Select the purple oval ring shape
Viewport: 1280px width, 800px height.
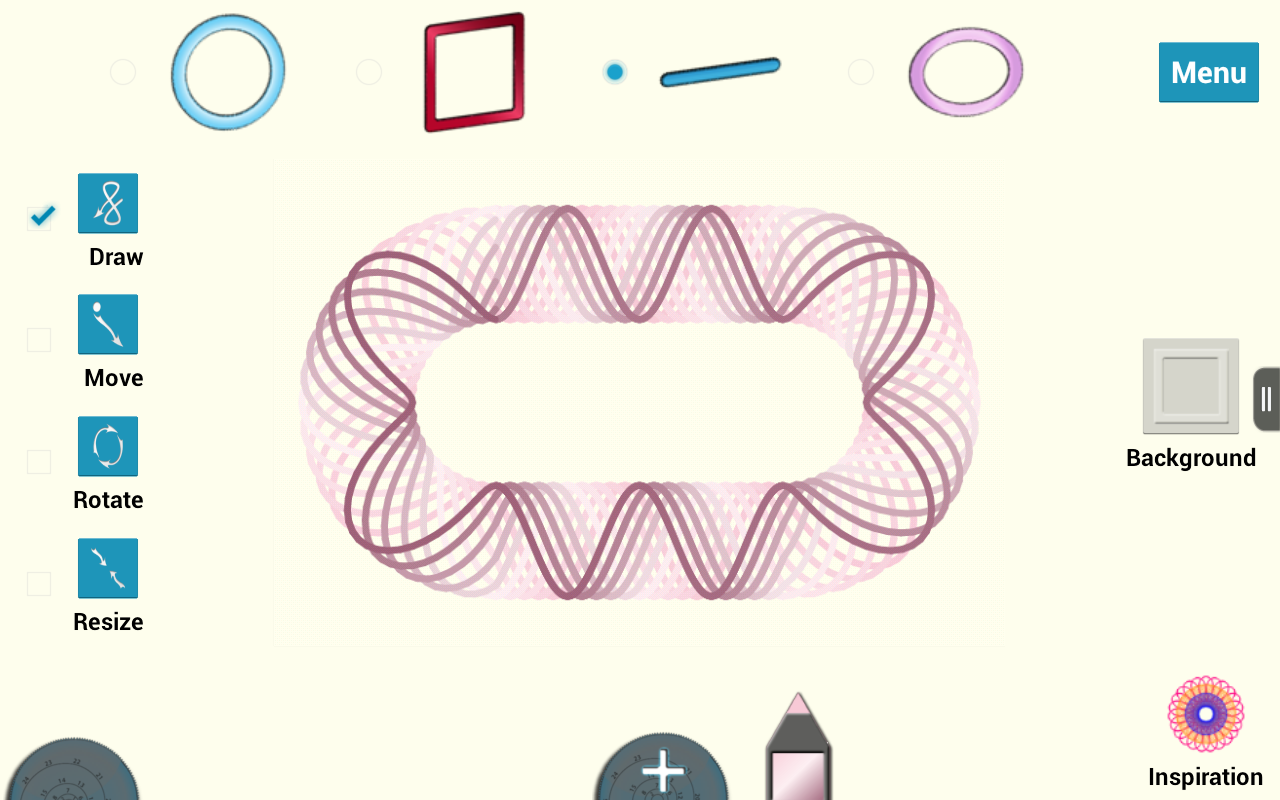click(x=965, y=72)
